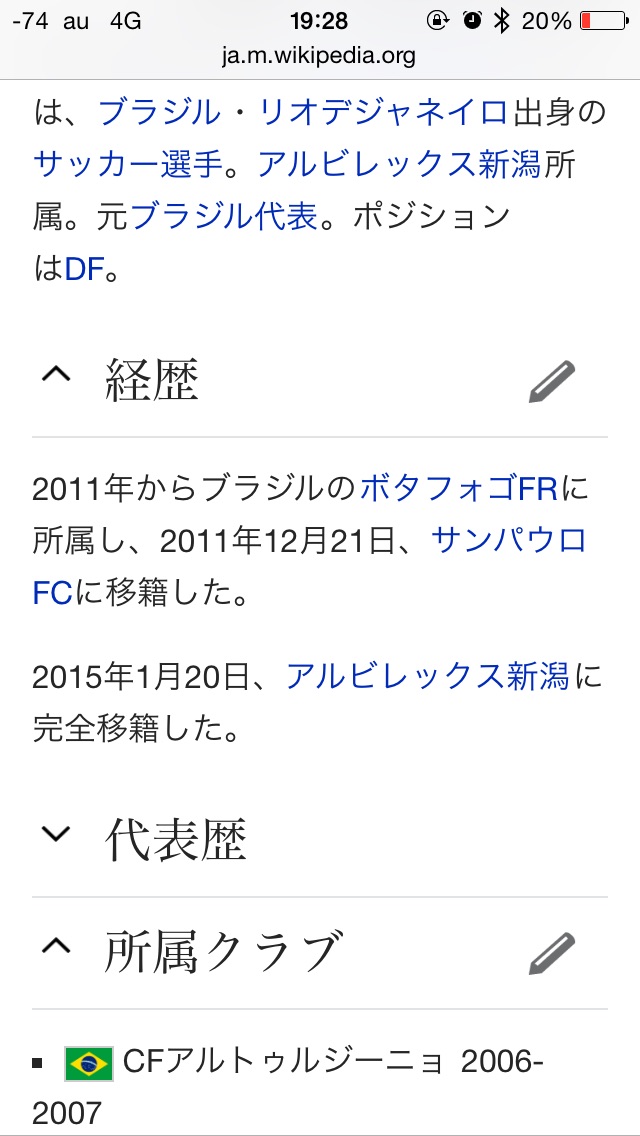This screenshot has height=1136, width=640.
Task: Tap the ja.m.wikipedia.org address bar
Action: (x=319, y=56)
